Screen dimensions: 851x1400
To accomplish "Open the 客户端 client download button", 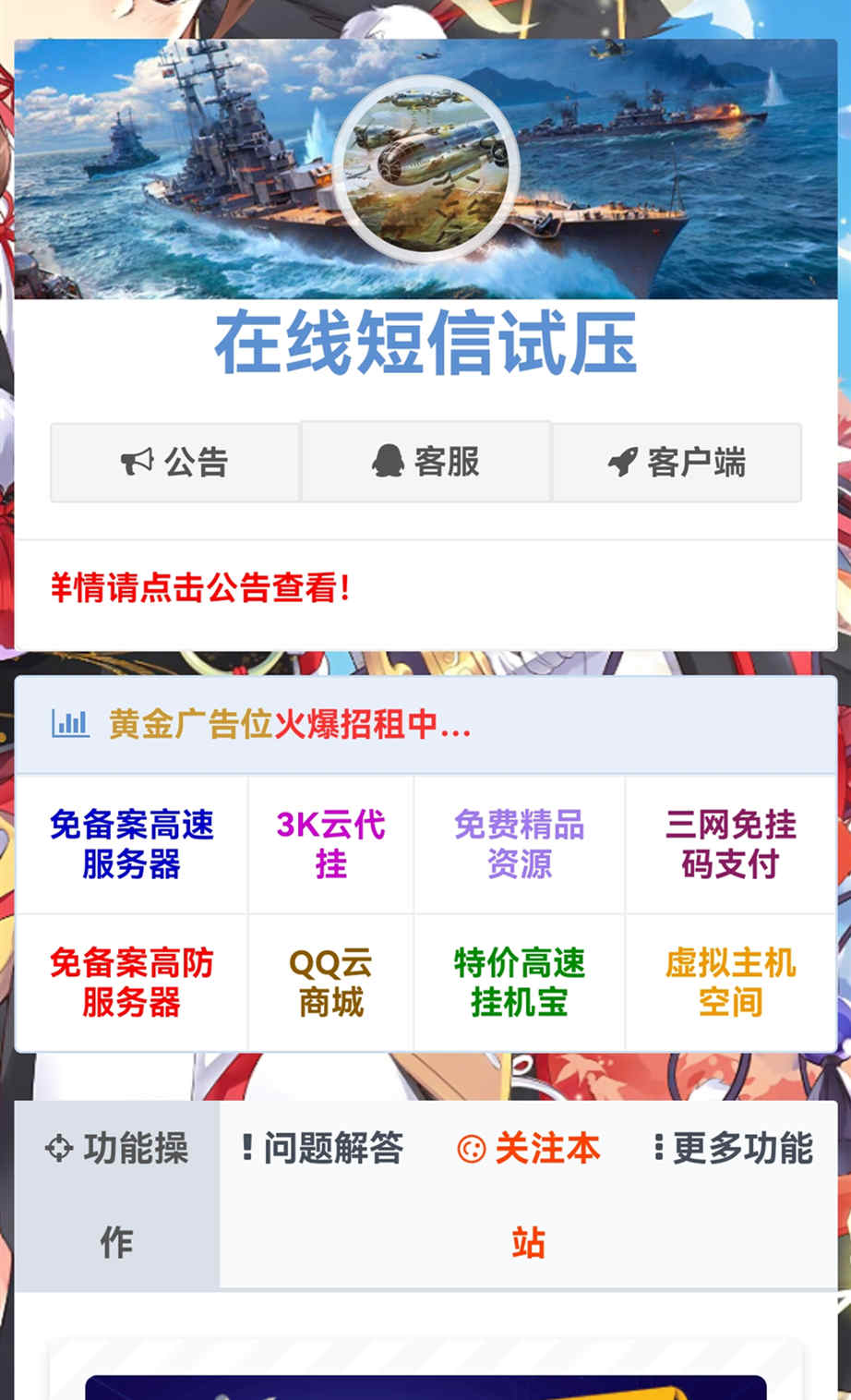I will tap(677, 462).
